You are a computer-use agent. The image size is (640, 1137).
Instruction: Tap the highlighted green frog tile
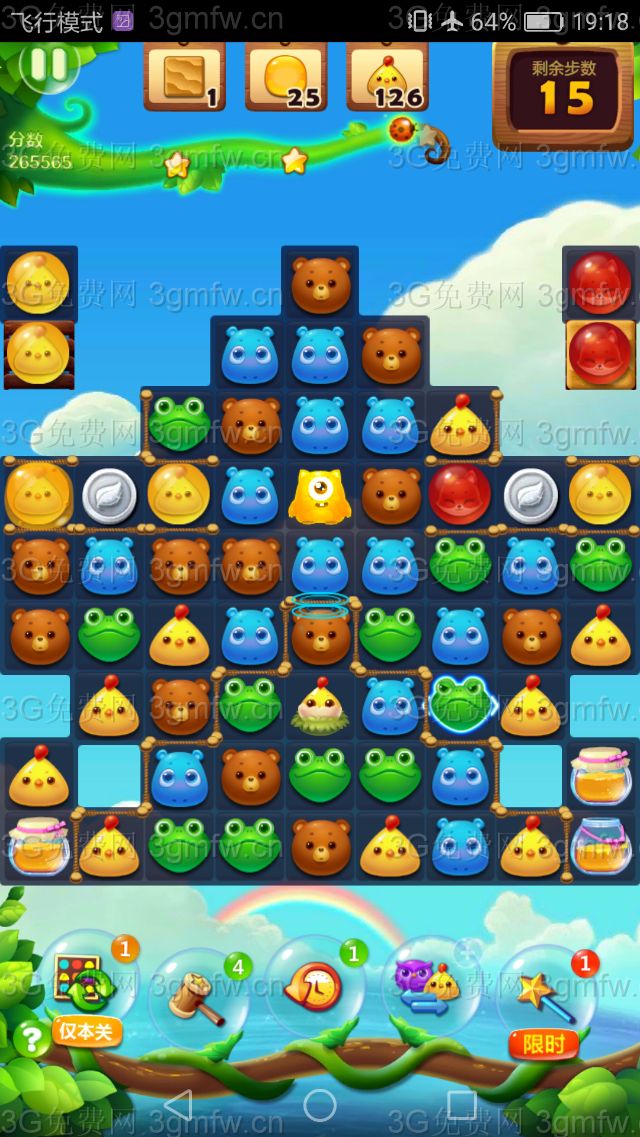pyautogui.click(x=462, y=705)
